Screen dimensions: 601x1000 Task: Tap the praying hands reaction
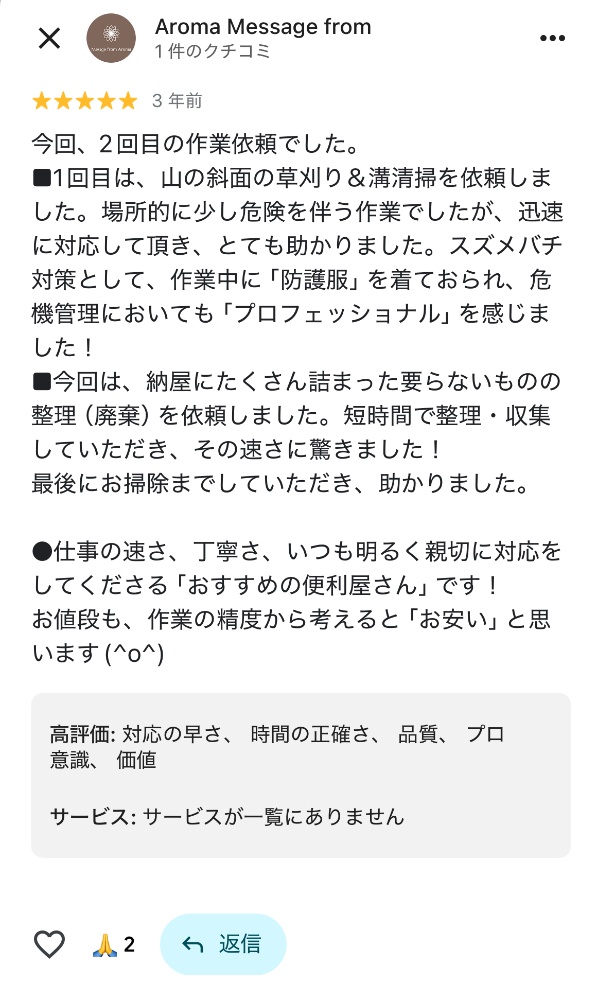(x=113, y=944)
